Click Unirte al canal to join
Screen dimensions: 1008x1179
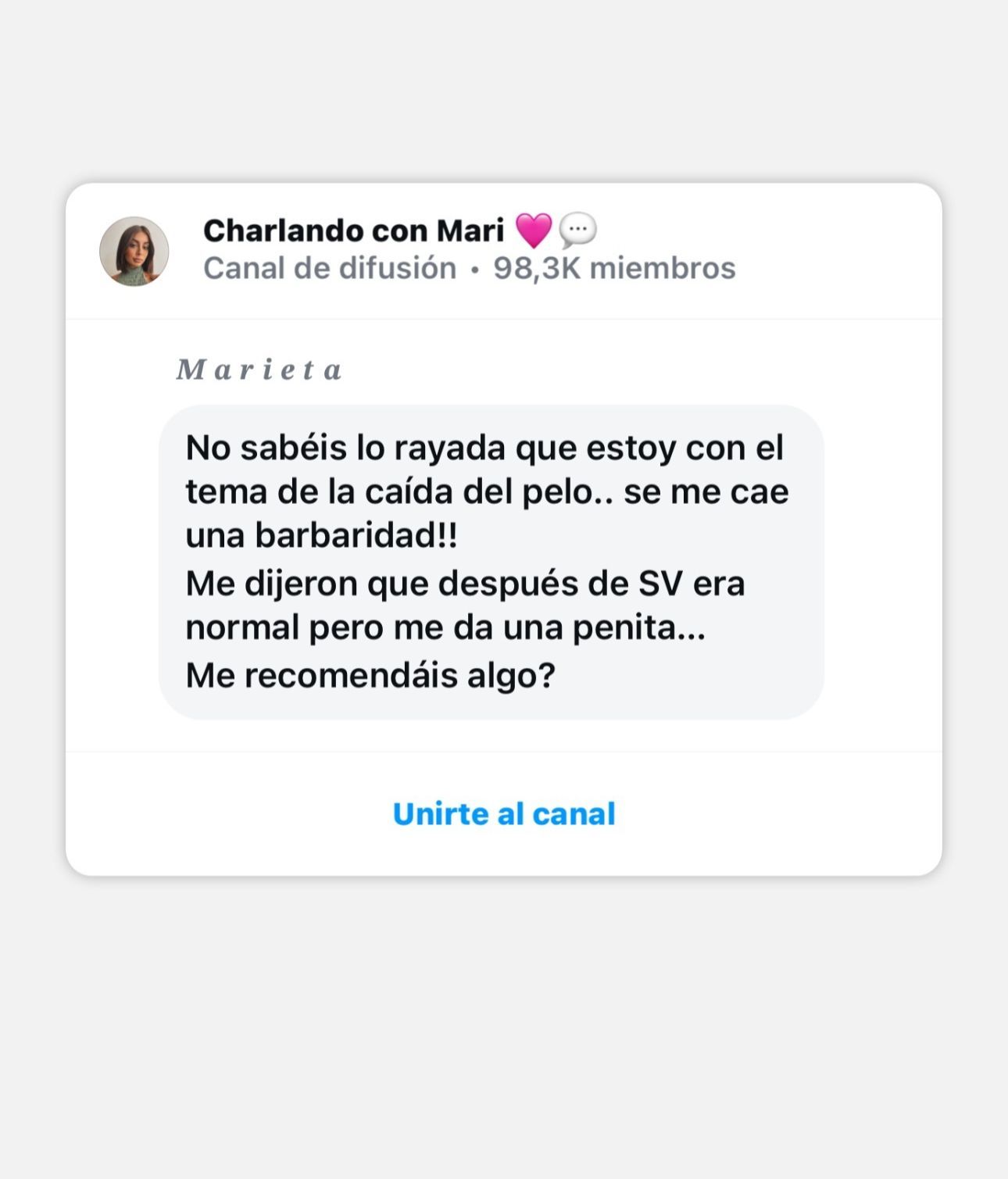pyautogui.click(x=504, y=813)
